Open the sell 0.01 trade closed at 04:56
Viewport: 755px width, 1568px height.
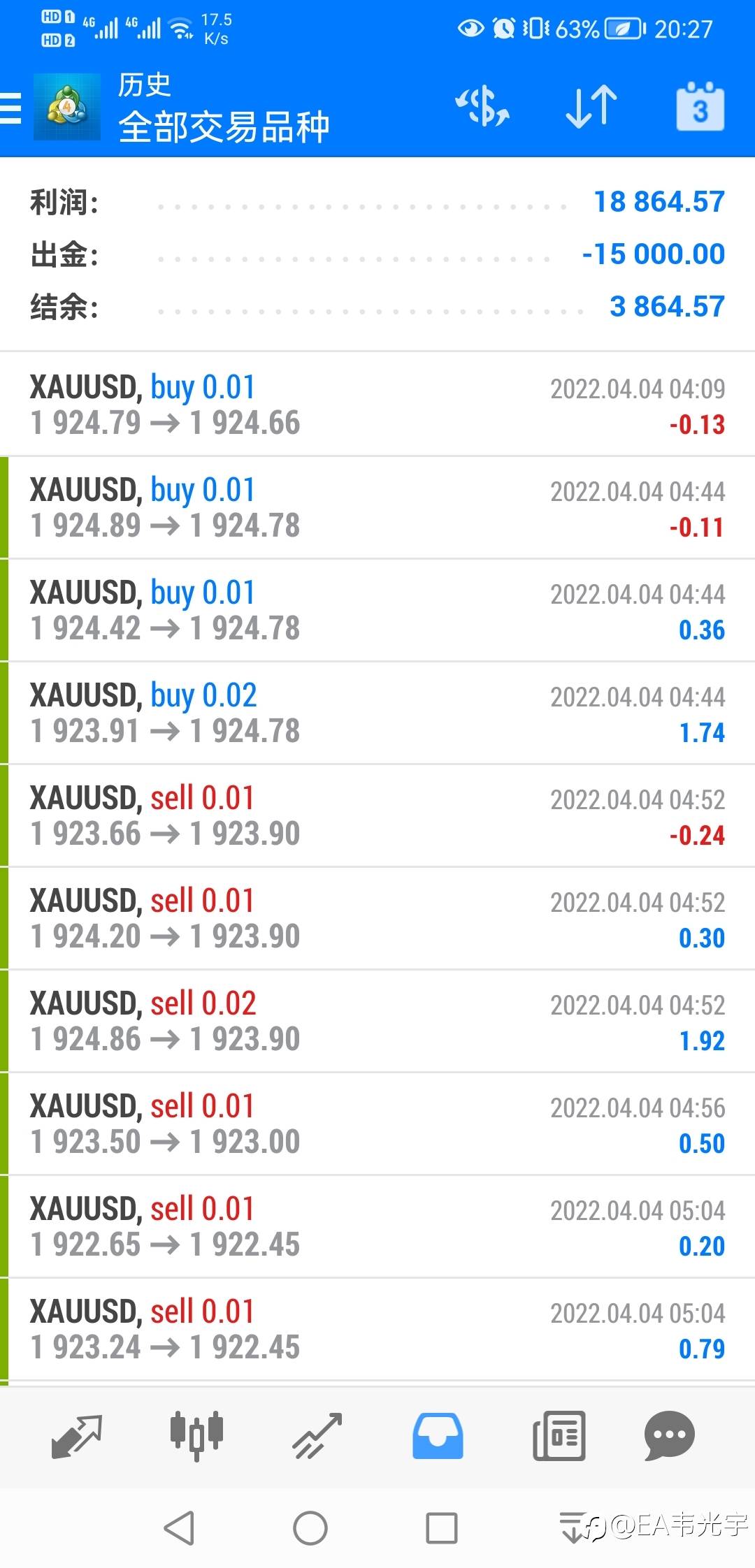(x=377, y=1124)
